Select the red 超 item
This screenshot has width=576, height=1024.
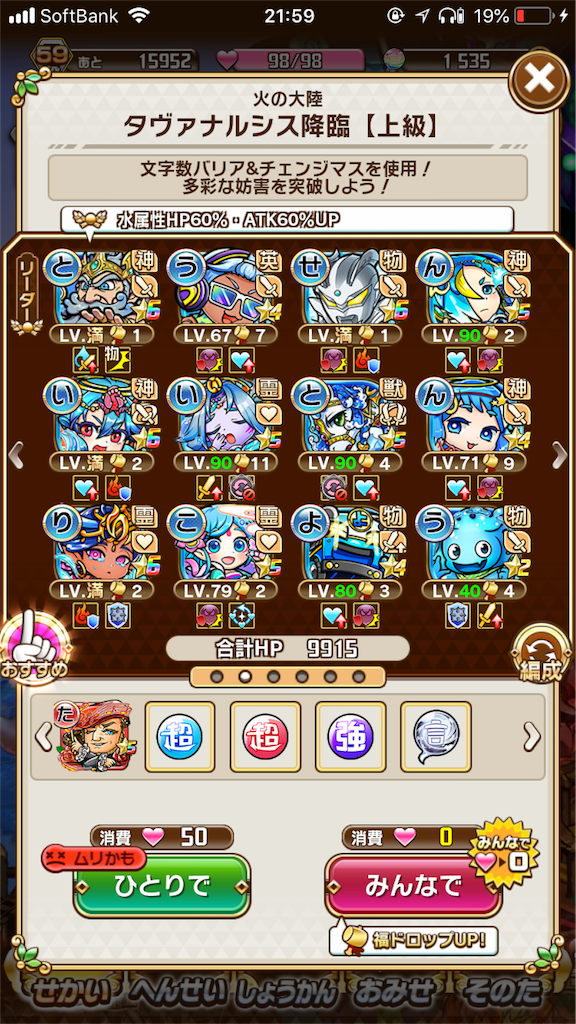click(265, 736)
